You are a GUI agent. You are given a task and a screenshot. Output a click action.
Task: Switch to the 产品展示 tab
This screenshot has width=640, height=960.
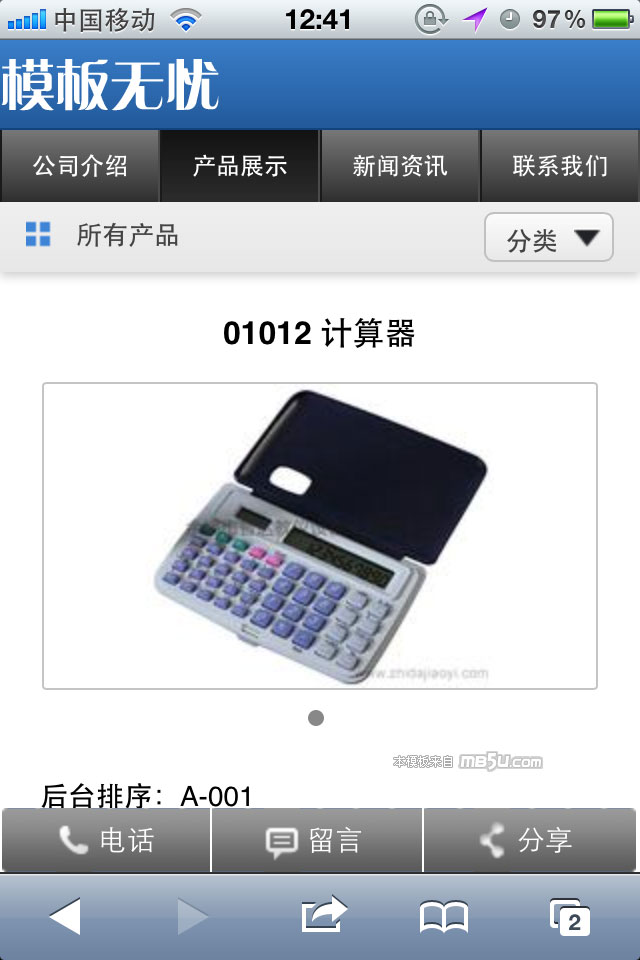coord(240,166)
